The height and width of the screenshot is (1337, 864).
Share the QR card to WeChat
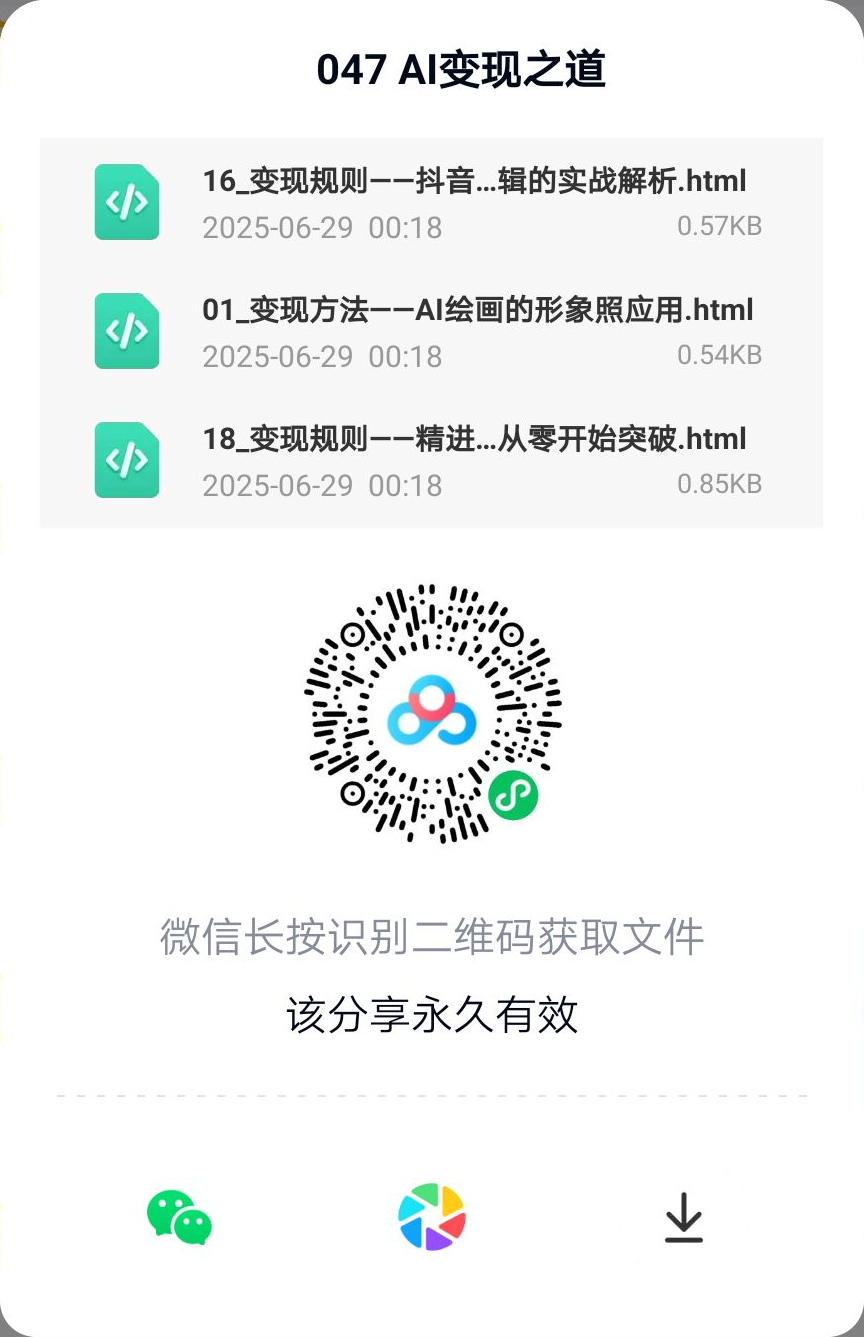[x=179, y=1217]
